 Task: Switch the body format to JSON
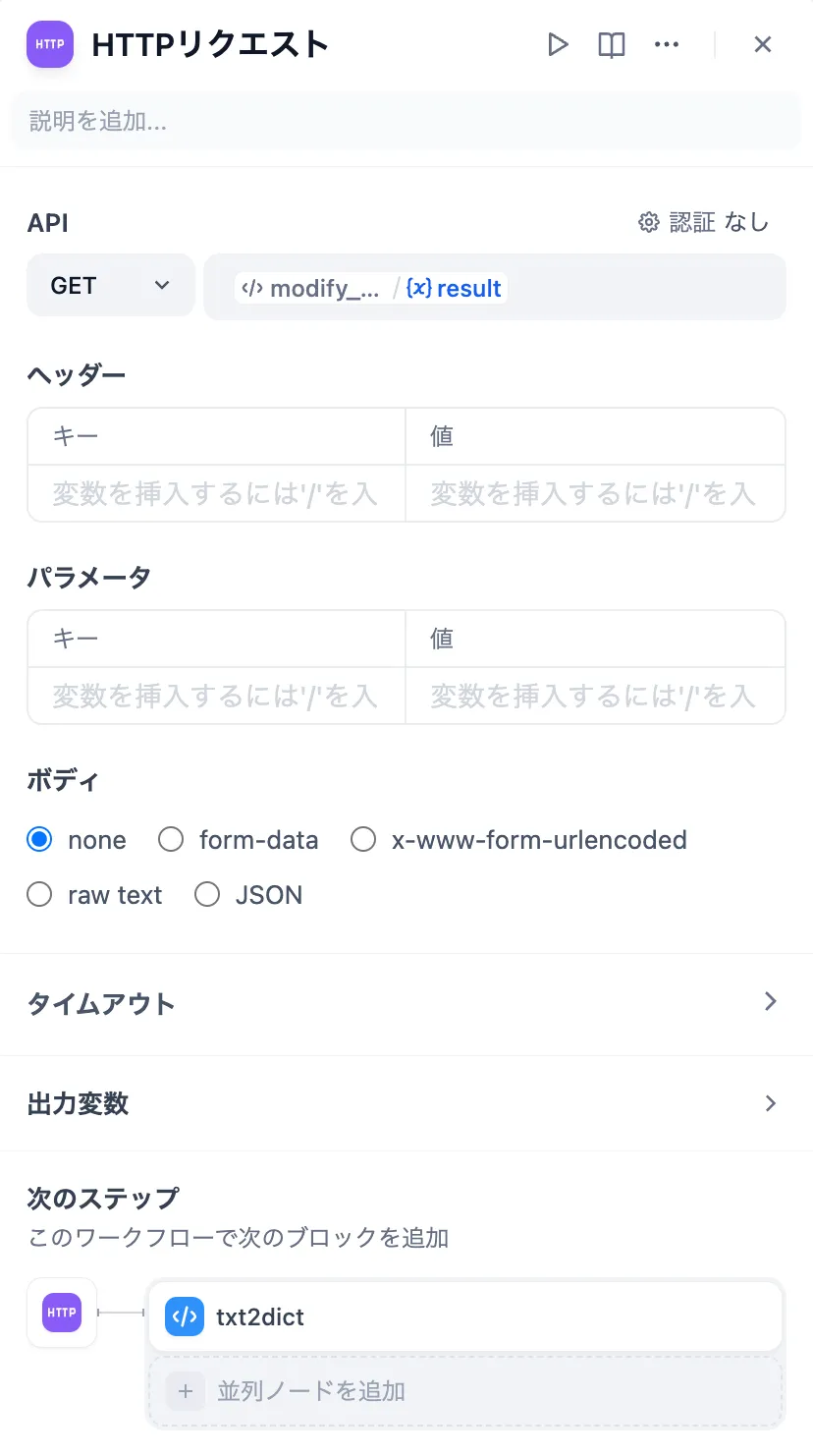[x=207, y=894]
